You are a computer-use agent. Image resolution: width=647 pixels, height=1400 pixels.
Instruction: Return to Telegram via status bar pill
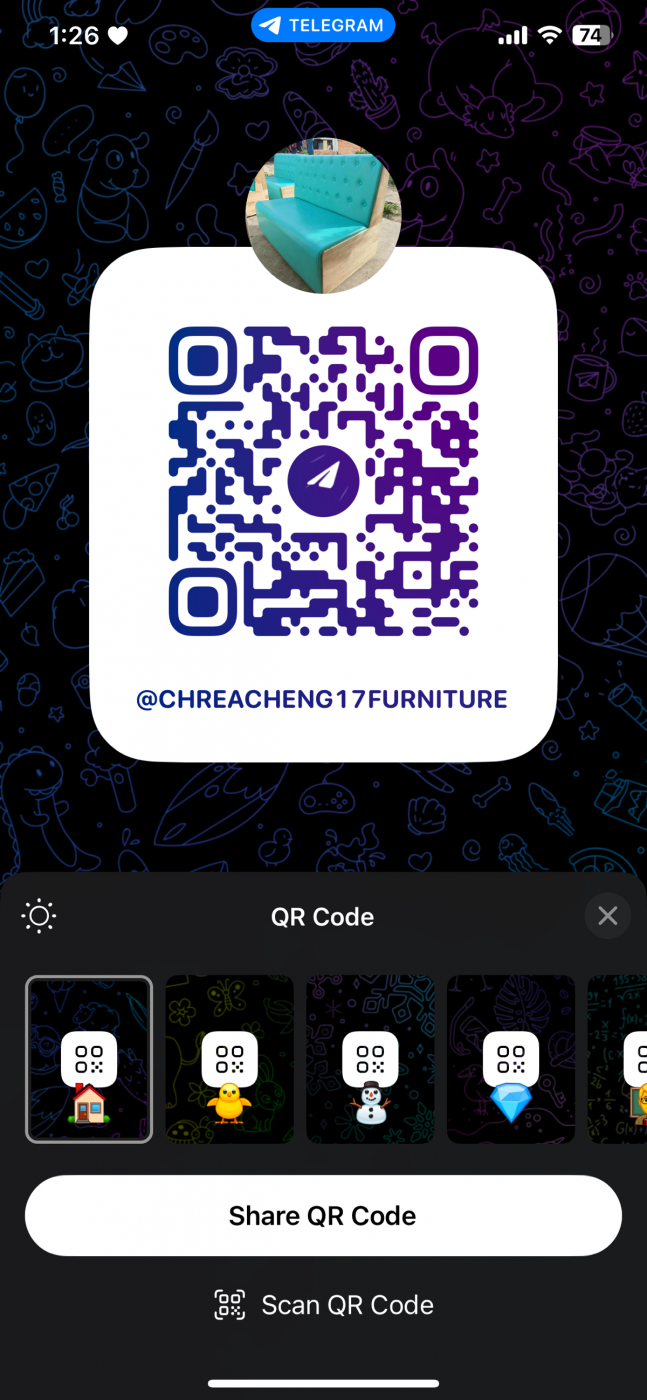[x=323, y=26]
